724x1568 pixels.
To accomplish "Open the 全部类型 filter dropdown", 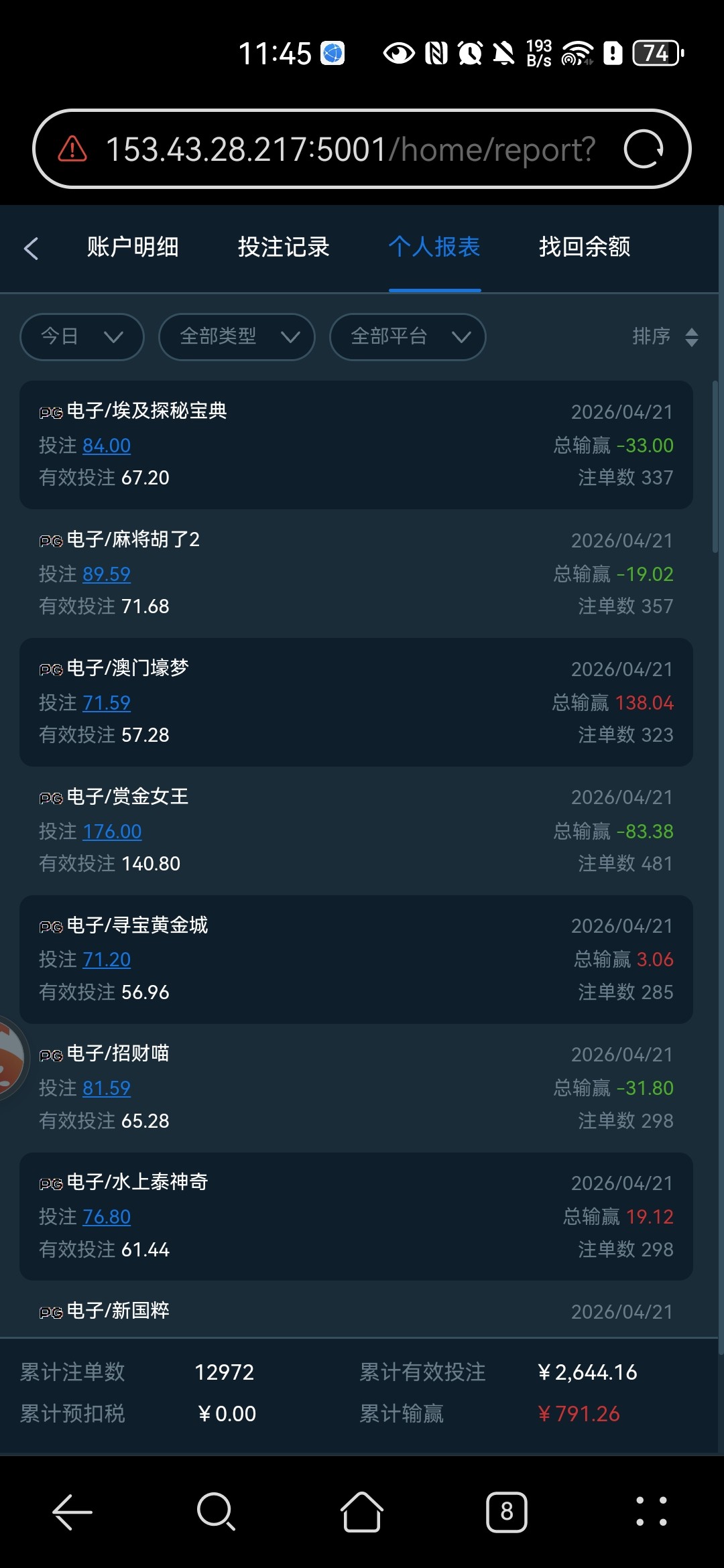I will point(237,336).
